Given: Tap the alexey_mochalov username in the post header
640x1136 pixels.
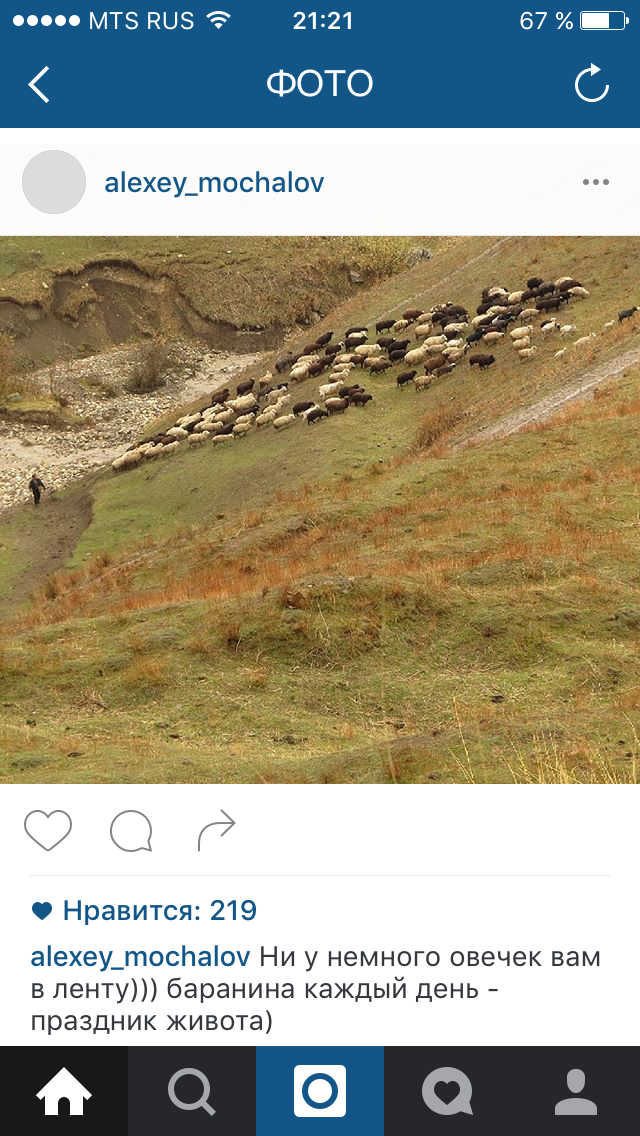Looking at the screenshot, I should (x=214, y=183).
